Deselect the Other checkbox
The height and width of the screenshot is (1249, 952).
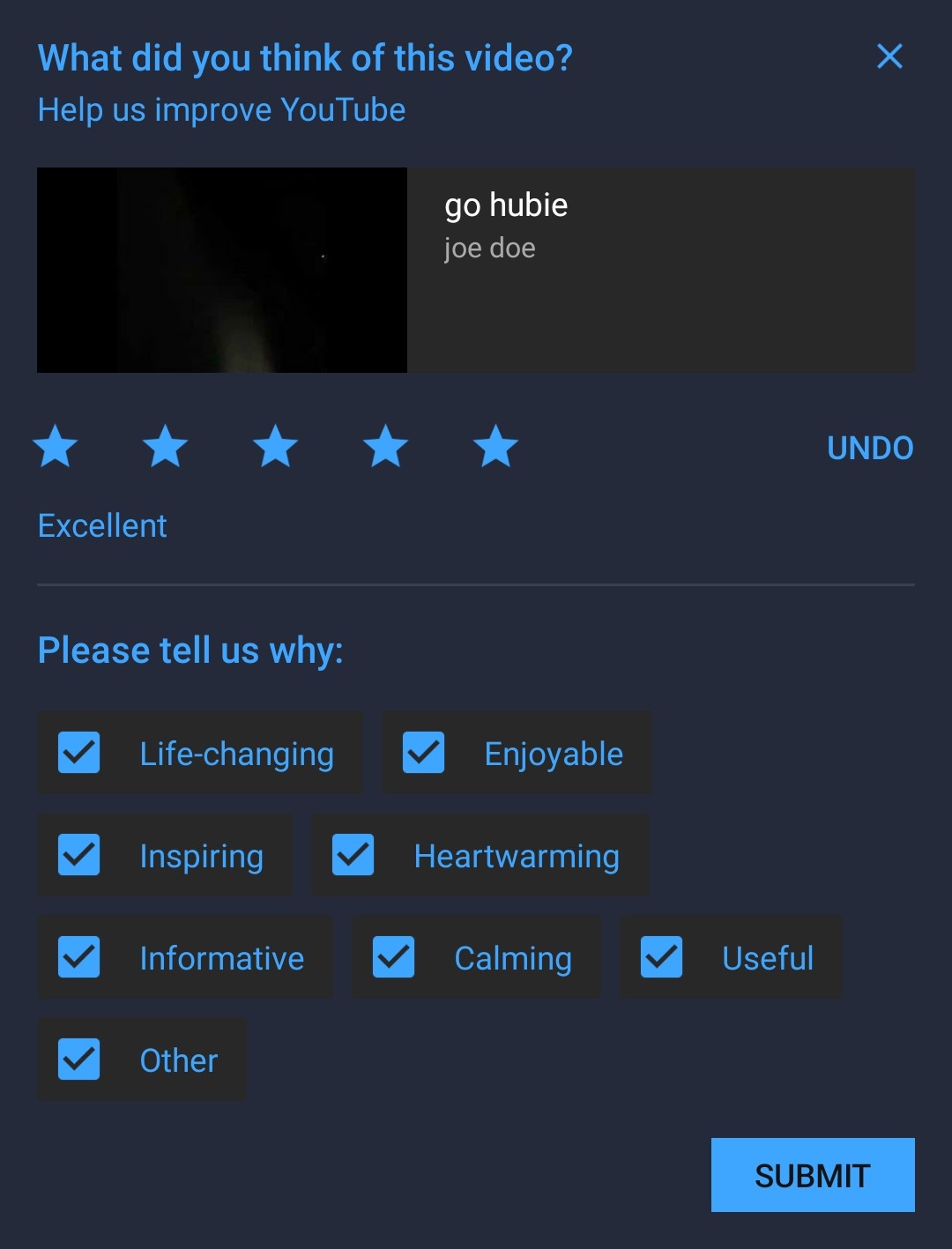79,1059
